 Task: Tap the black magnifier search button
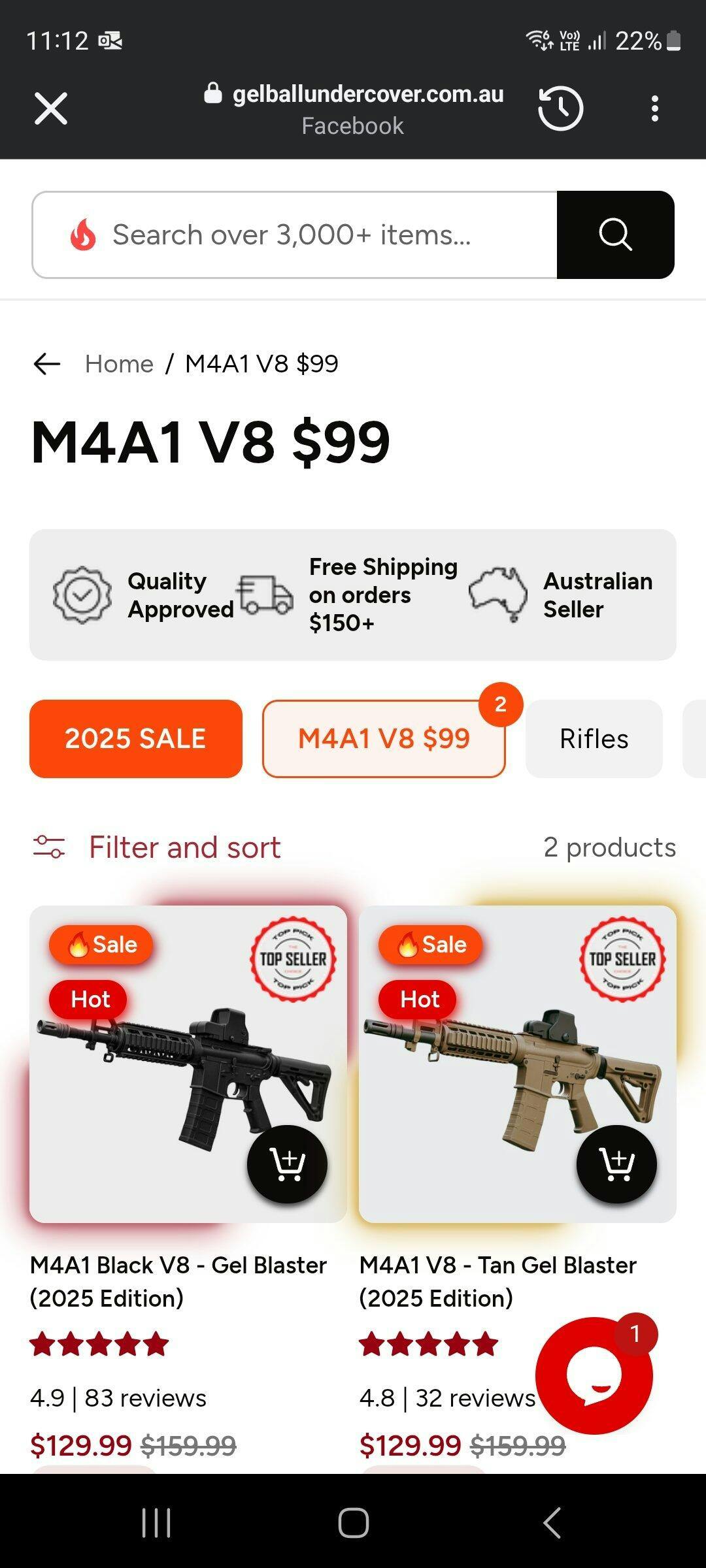click(615, 235)
